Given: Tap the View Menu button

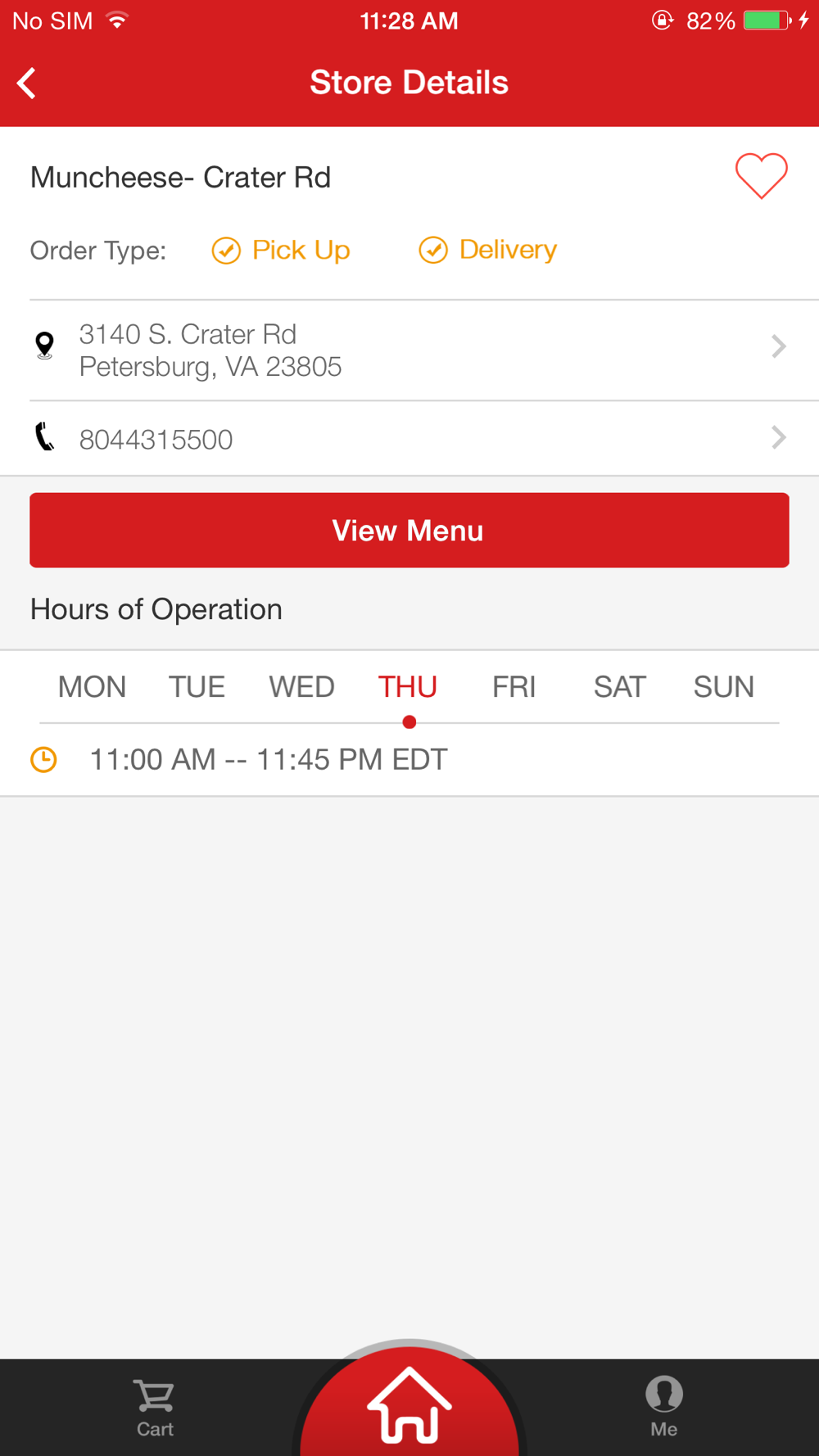Looking at the screenshot, I should click(x=409, y=531).
